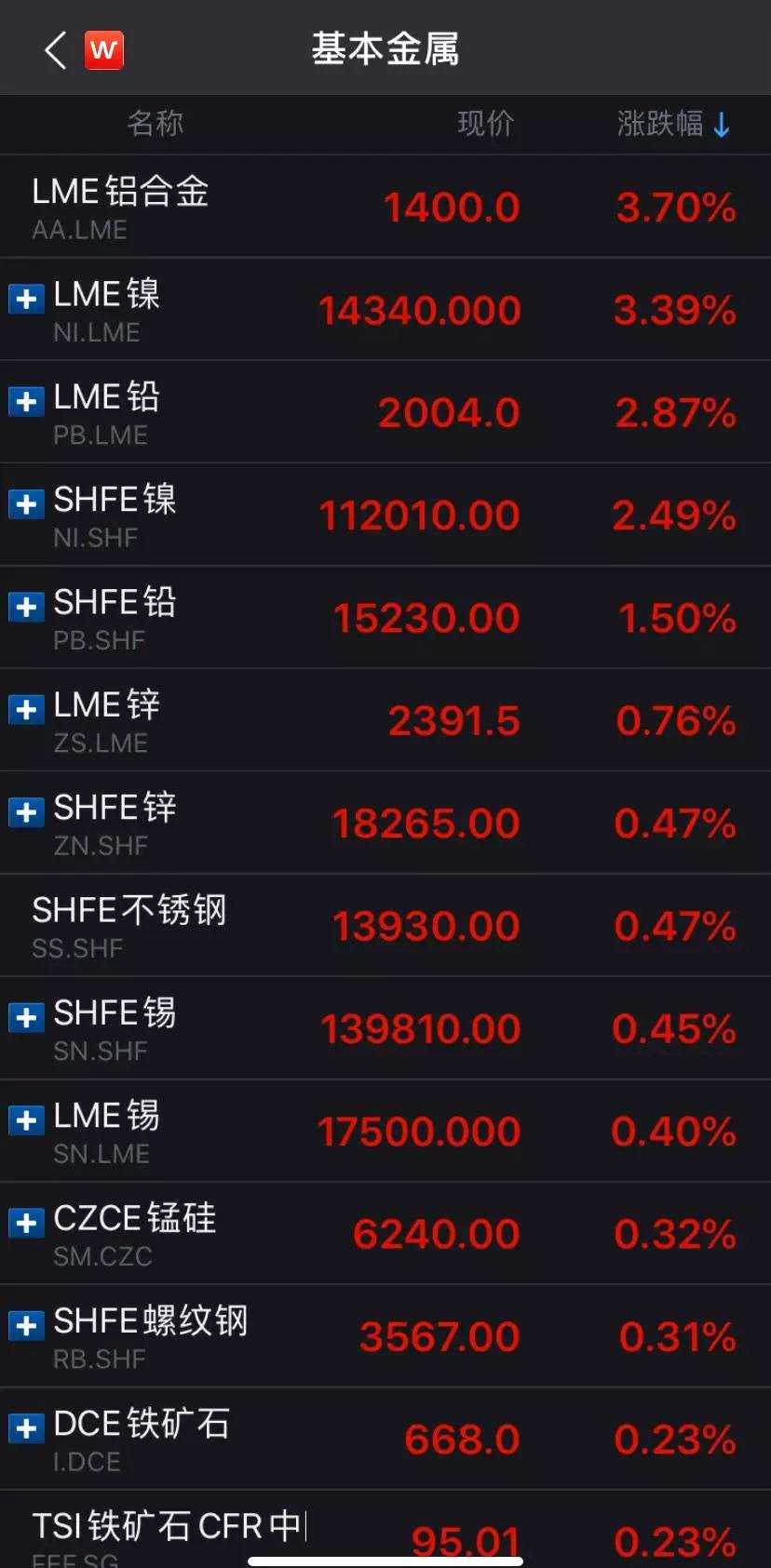Open TSI铁矿石CFR quote row
Image resolution: width=771 pixels, height=1568 pixels.
pos(385,1531)
